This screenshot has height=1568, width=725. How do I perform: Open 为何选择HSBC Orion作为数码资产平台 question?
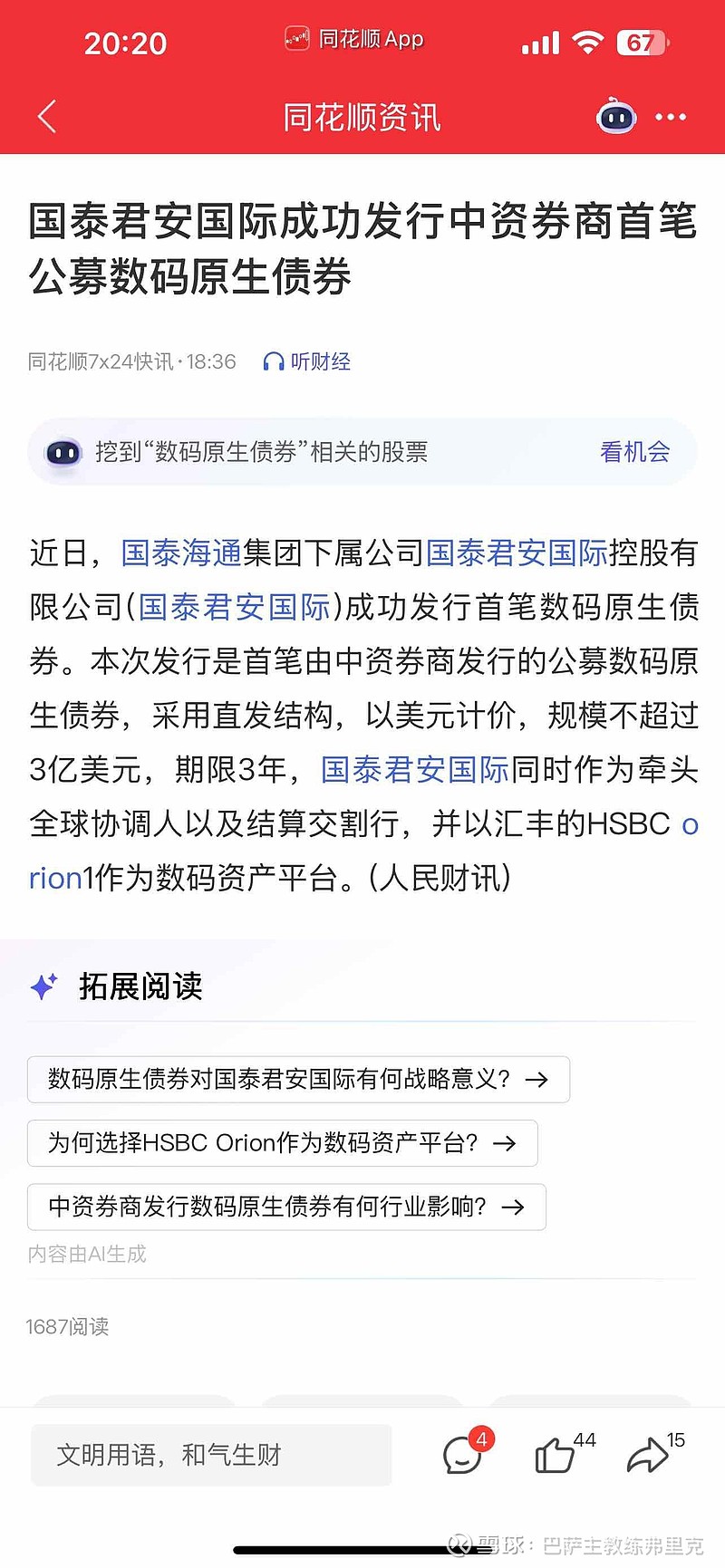coord(283,1142)
